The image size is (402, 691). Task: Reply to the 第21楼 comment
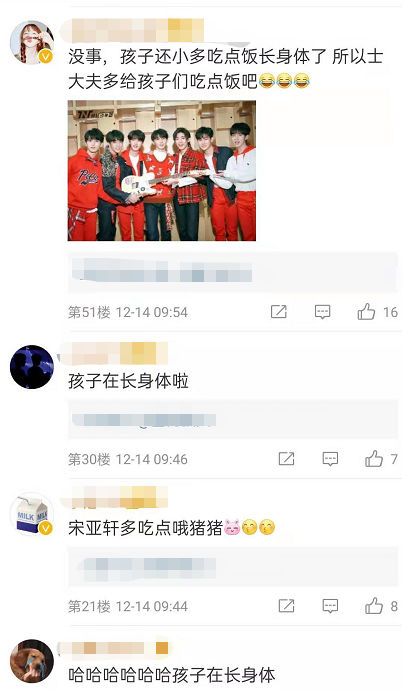pos(330,606)
